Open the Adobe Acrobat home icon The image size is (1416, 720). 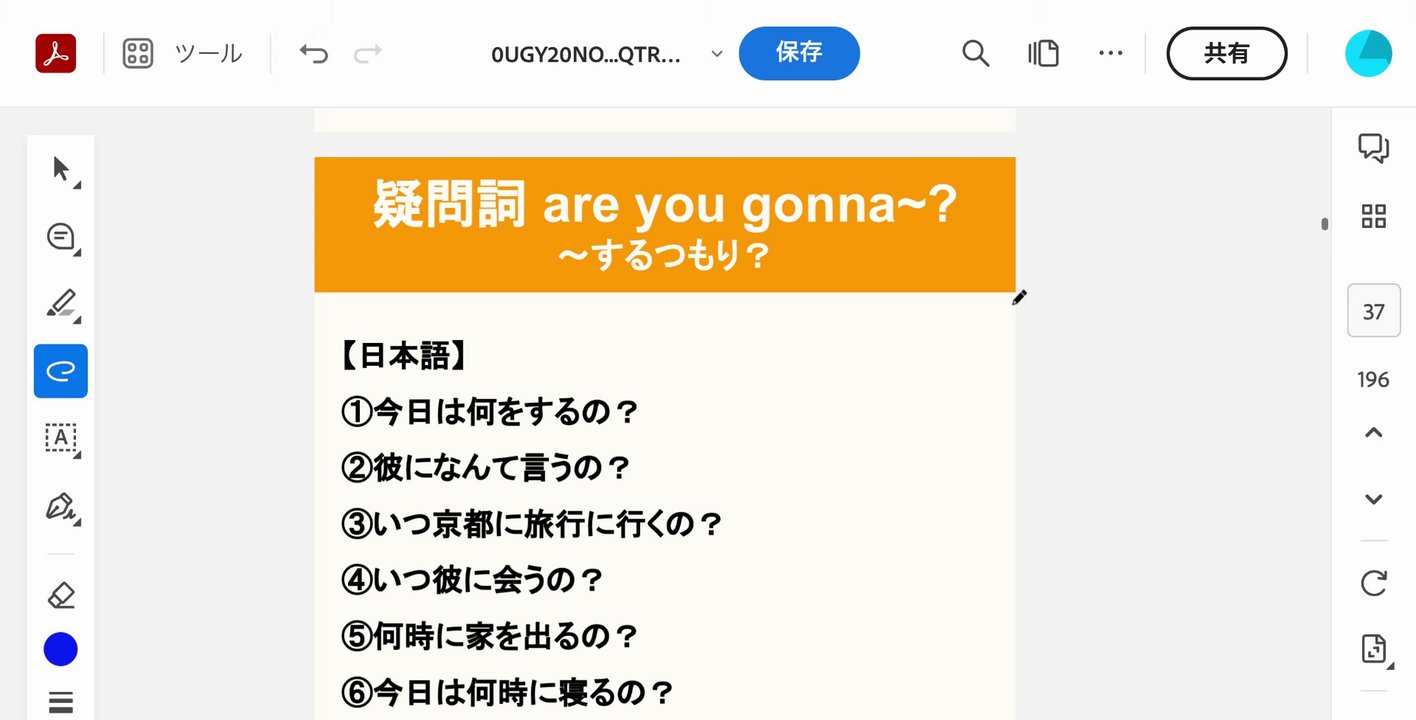pos(56,53)
